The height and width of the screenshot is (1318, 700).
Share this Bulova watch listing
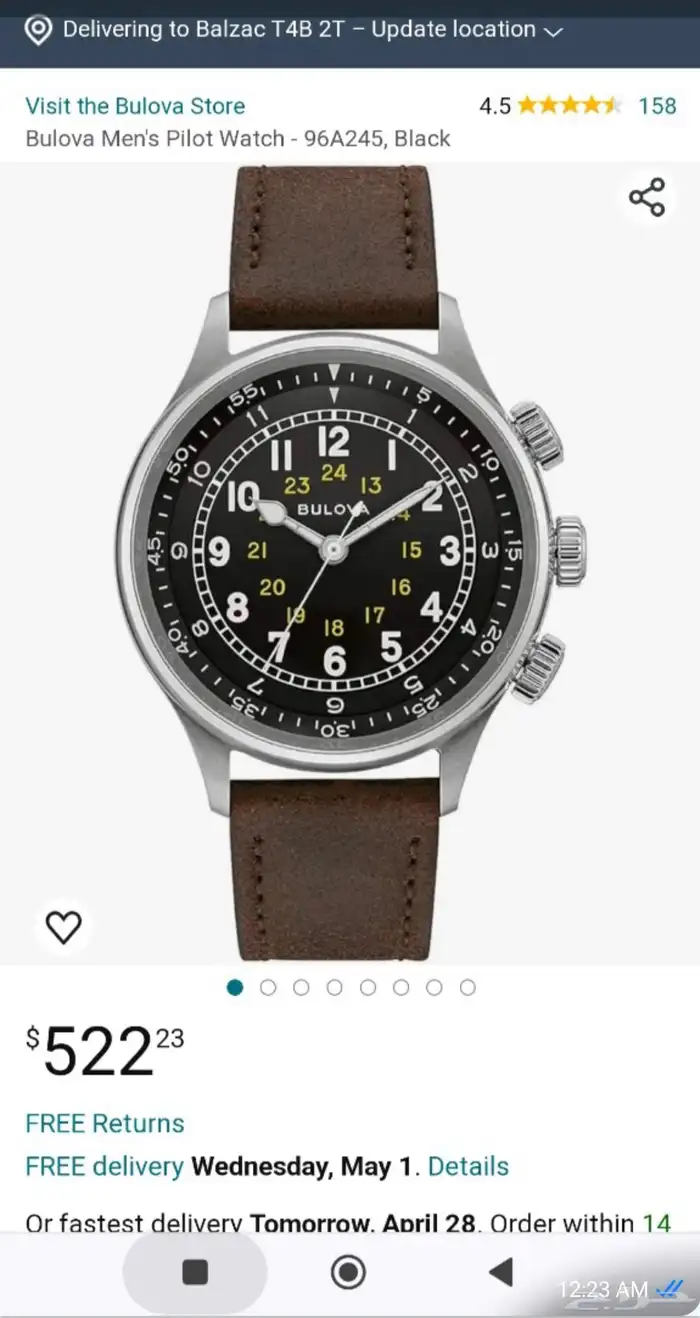pyautogui.click(x=646, y=197)
